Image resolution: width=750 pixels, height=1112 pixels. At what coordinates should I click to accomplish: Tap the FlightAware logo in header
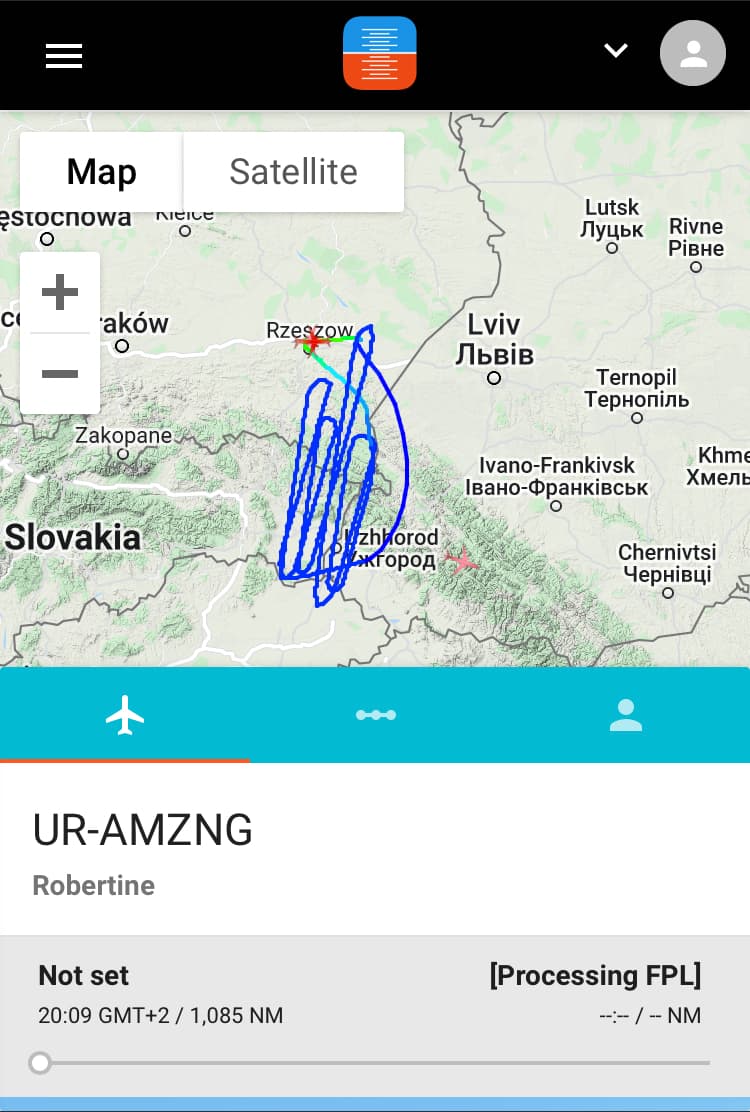click(379, 54)
